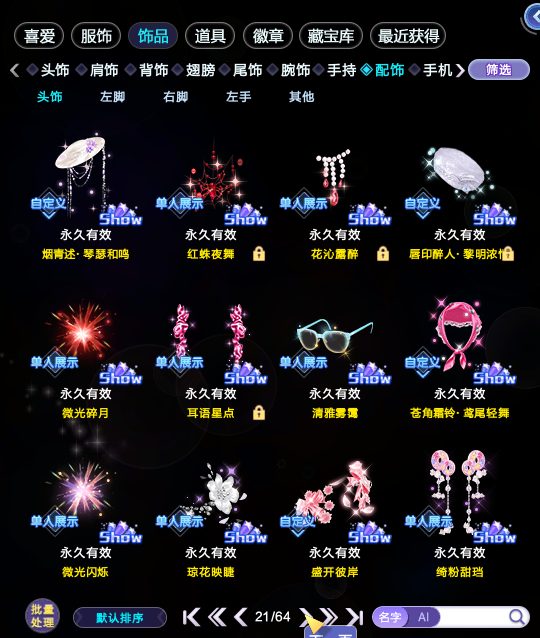Viewport: 540px width, 638px height.
Task: Select the 其他 sub-tab
Action: [302, 97]
